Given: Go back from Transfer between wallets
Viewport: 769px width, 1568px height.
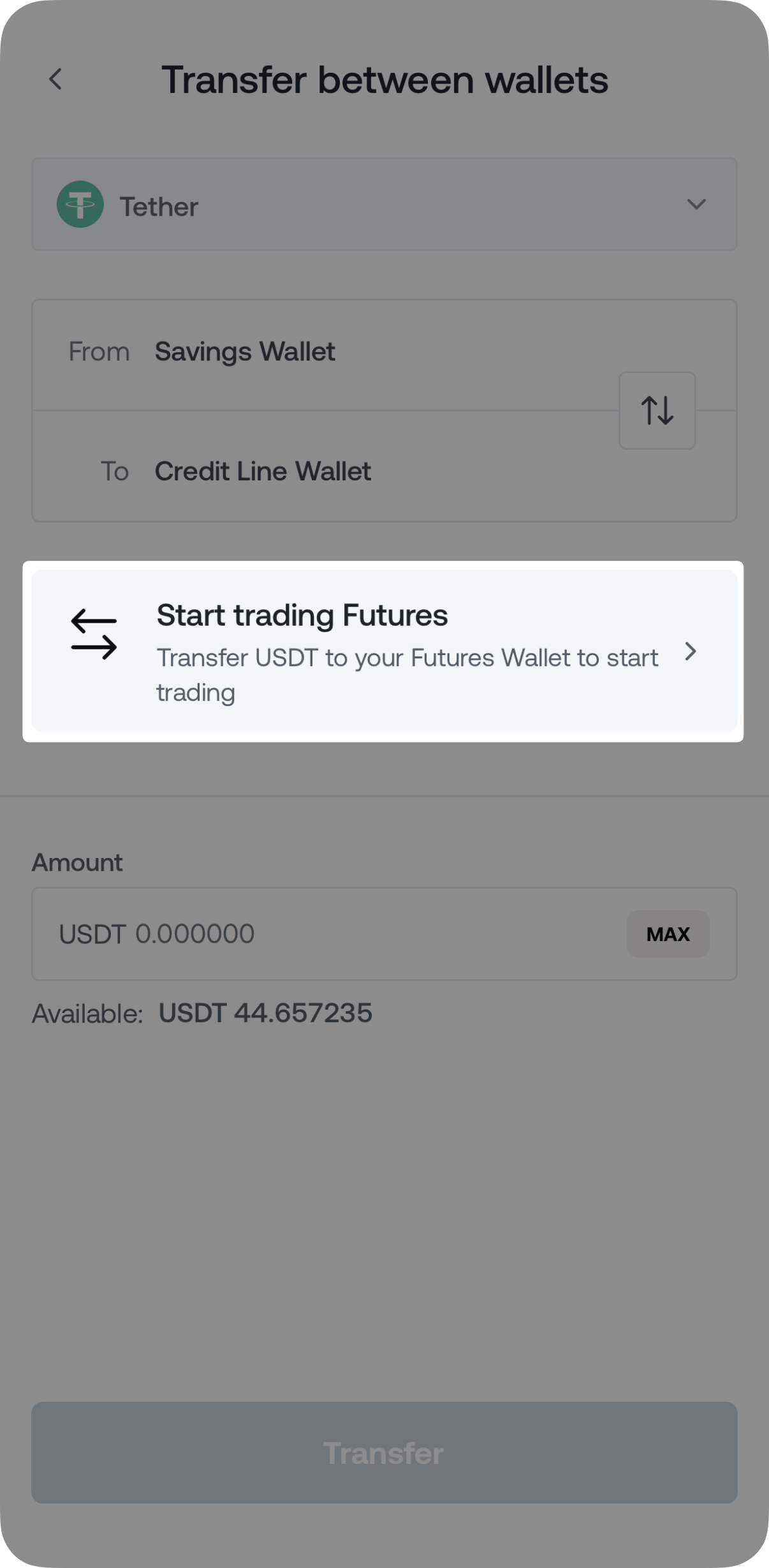Looking at the screenshot, I should (x=56, y=80).
